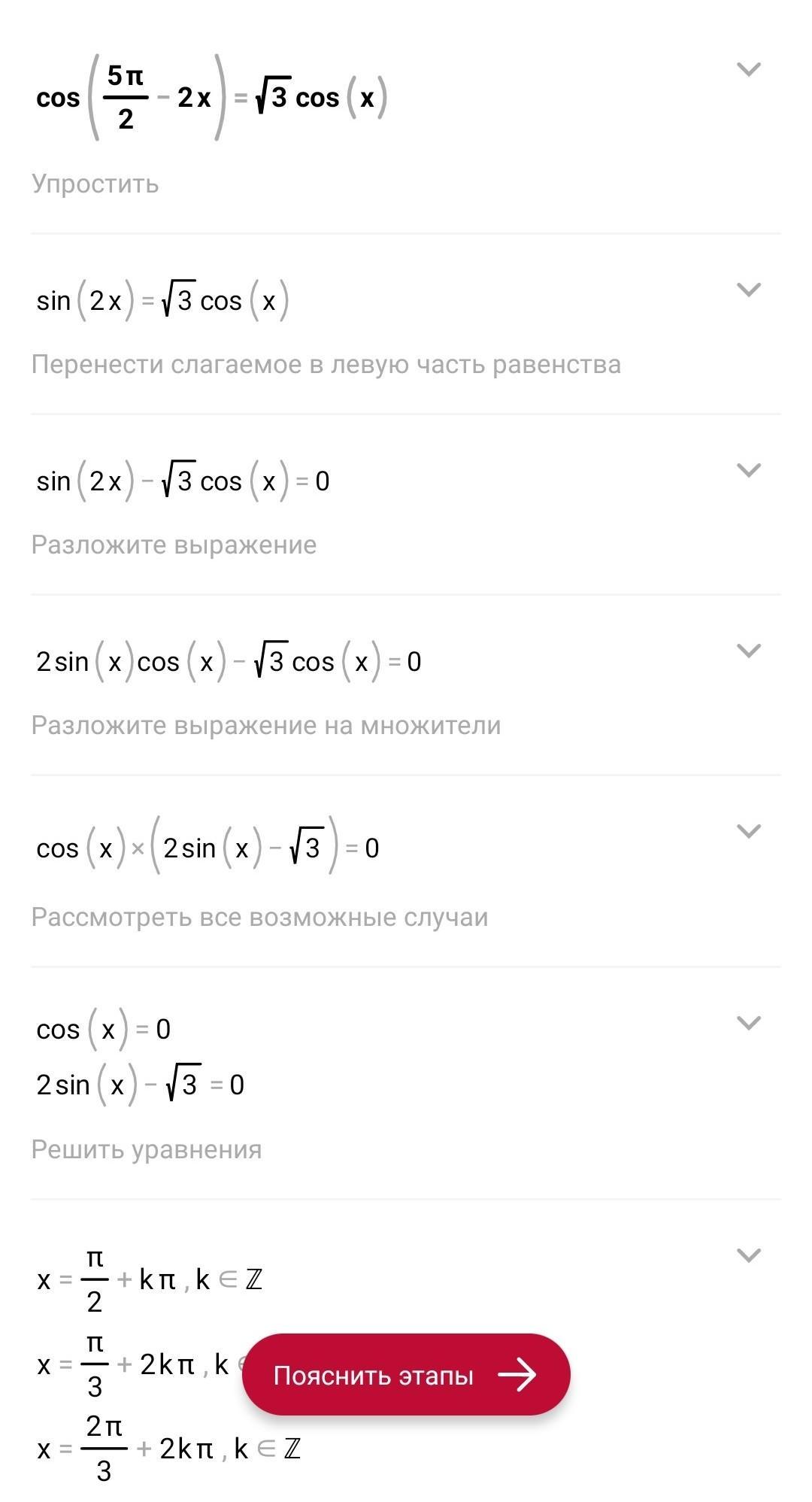Viewport: 812px width, 1502px height.
Task: Expand the 'Разложите выражение на множители' step
Action: [x=748, y=651]
